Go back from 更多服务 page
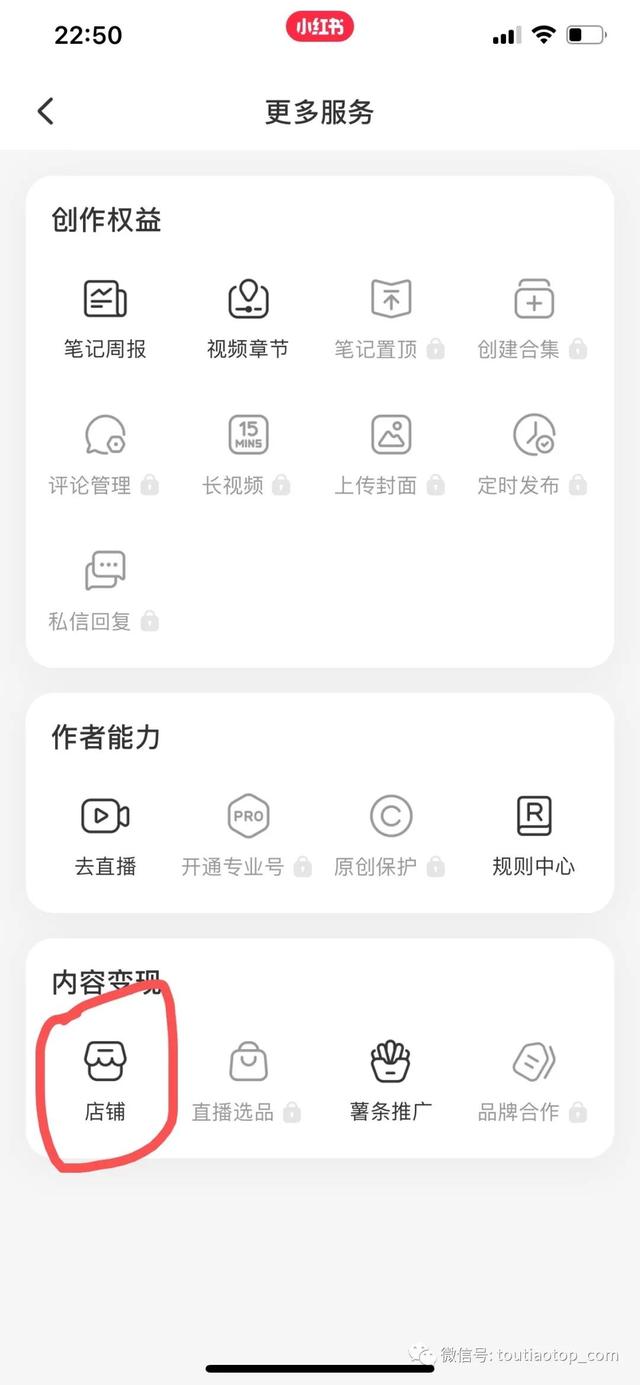Image resolution: width=640 pixels, height=1385 pixels. tap(45, 111)
